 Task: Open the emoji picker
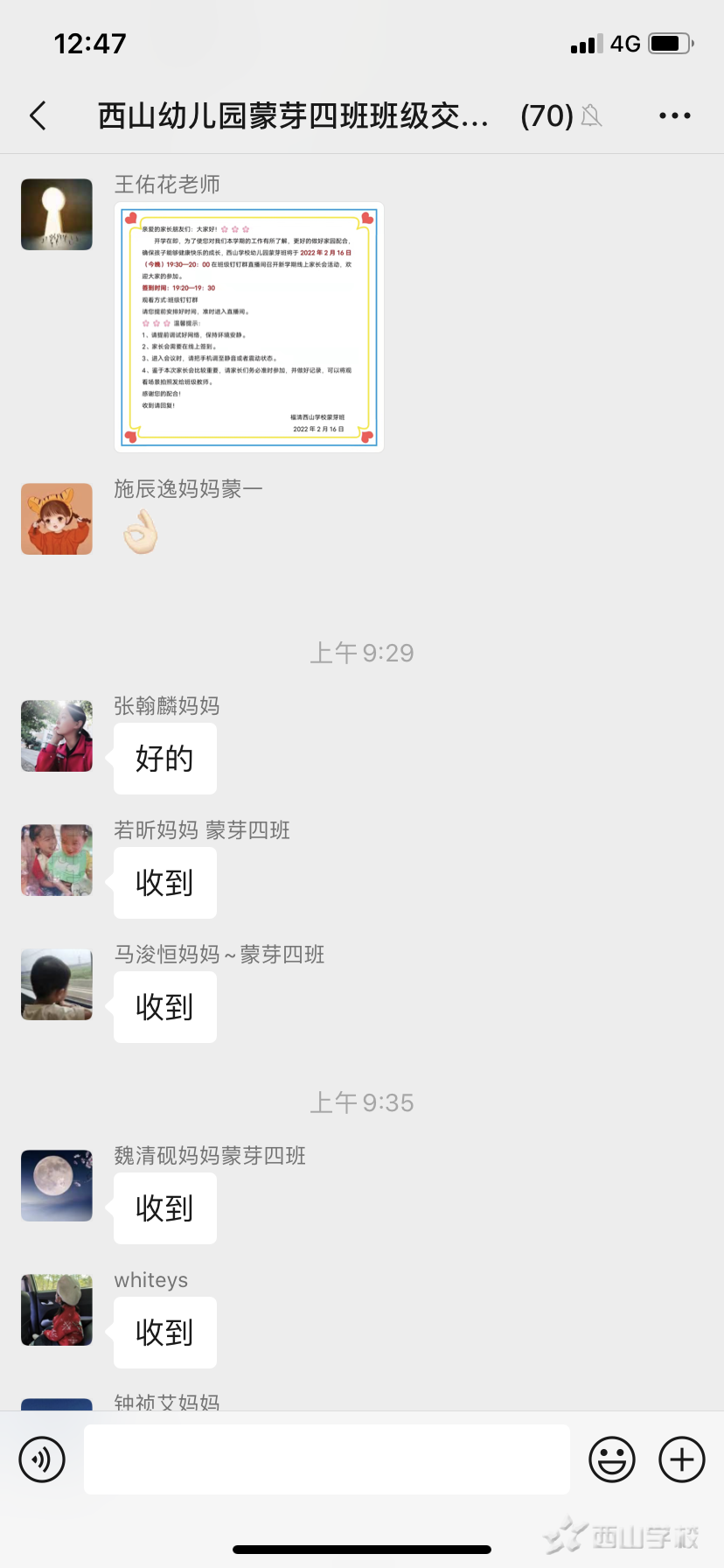pyautogui.click(x=612, y=1459)
